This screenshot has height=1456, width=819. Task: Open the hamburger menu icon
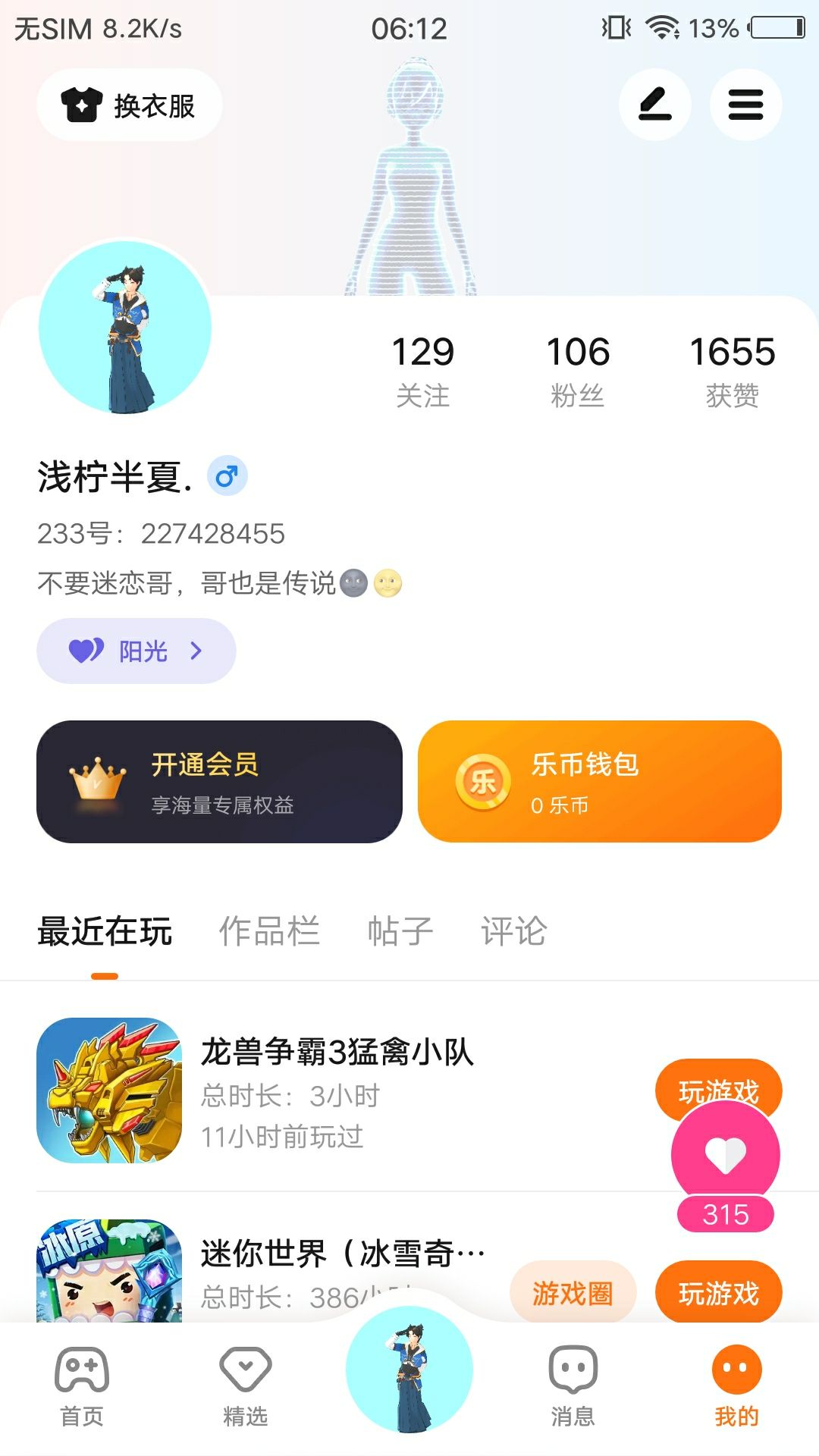click(745, 105)
